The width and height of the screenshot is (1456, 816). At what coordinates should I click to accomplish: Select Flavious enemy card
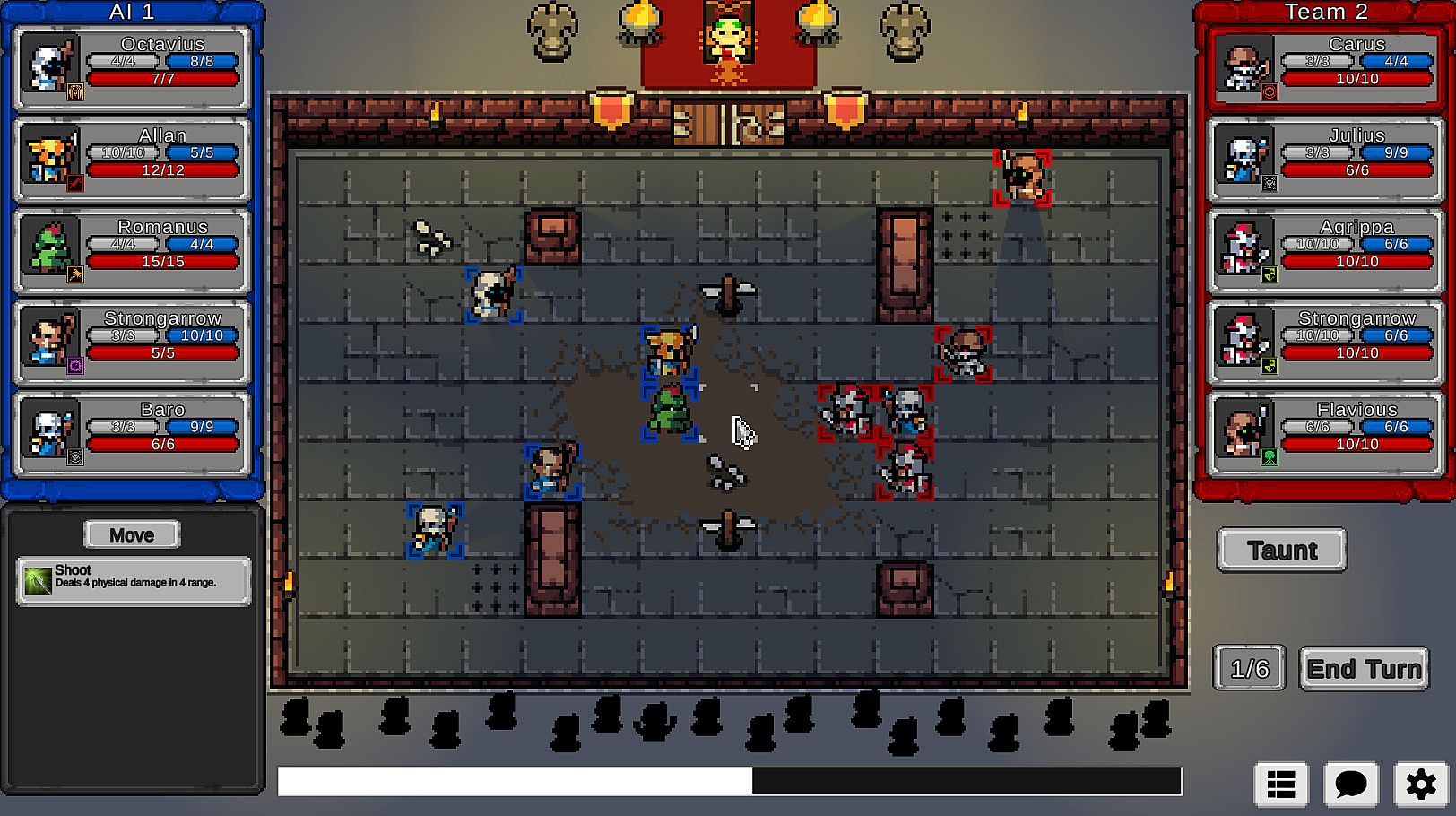(1324, 434)
